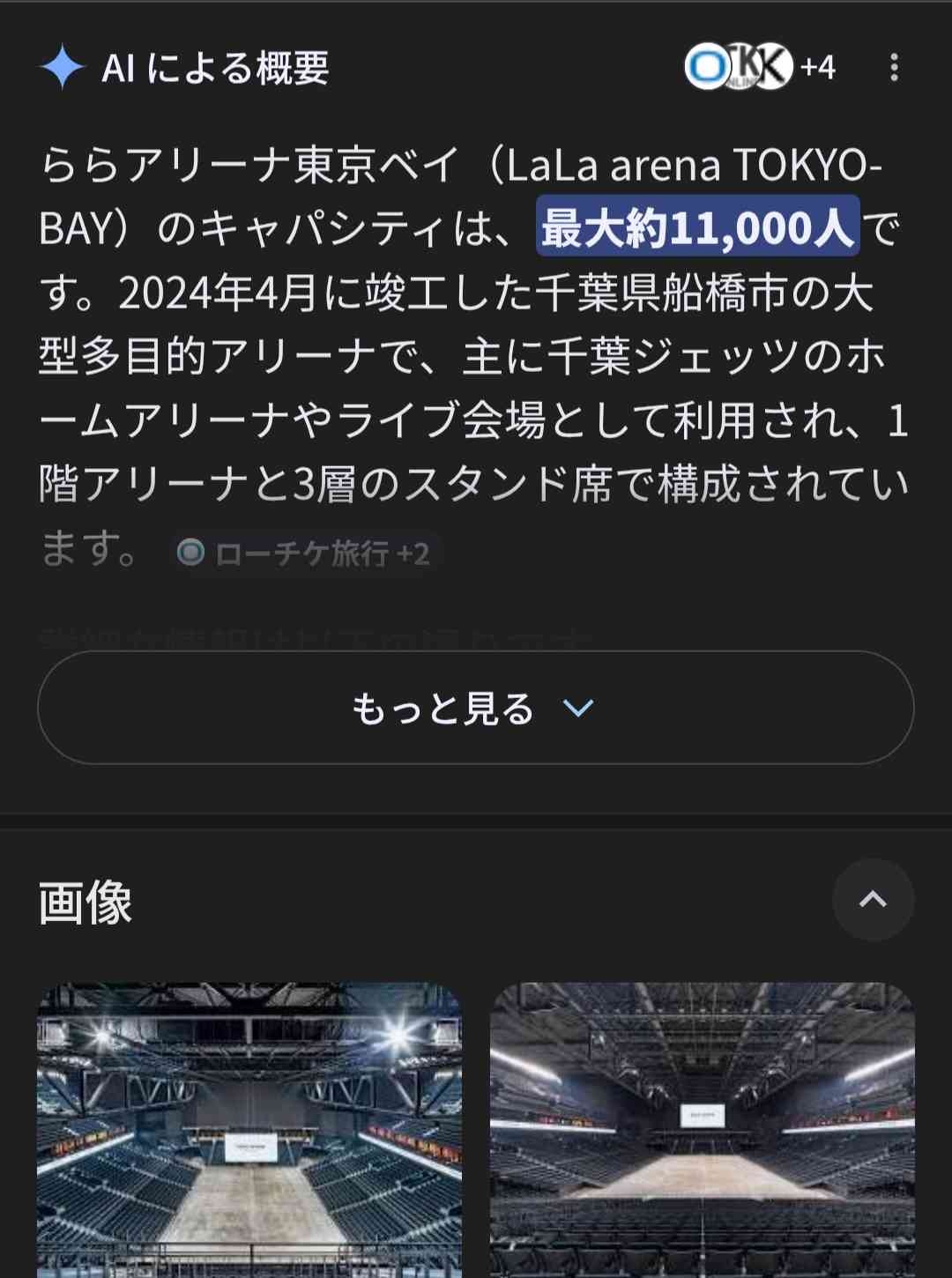Expand overview with もっと見る
952x1278 pixels.
pyautogui.click(x=475, y=708)
